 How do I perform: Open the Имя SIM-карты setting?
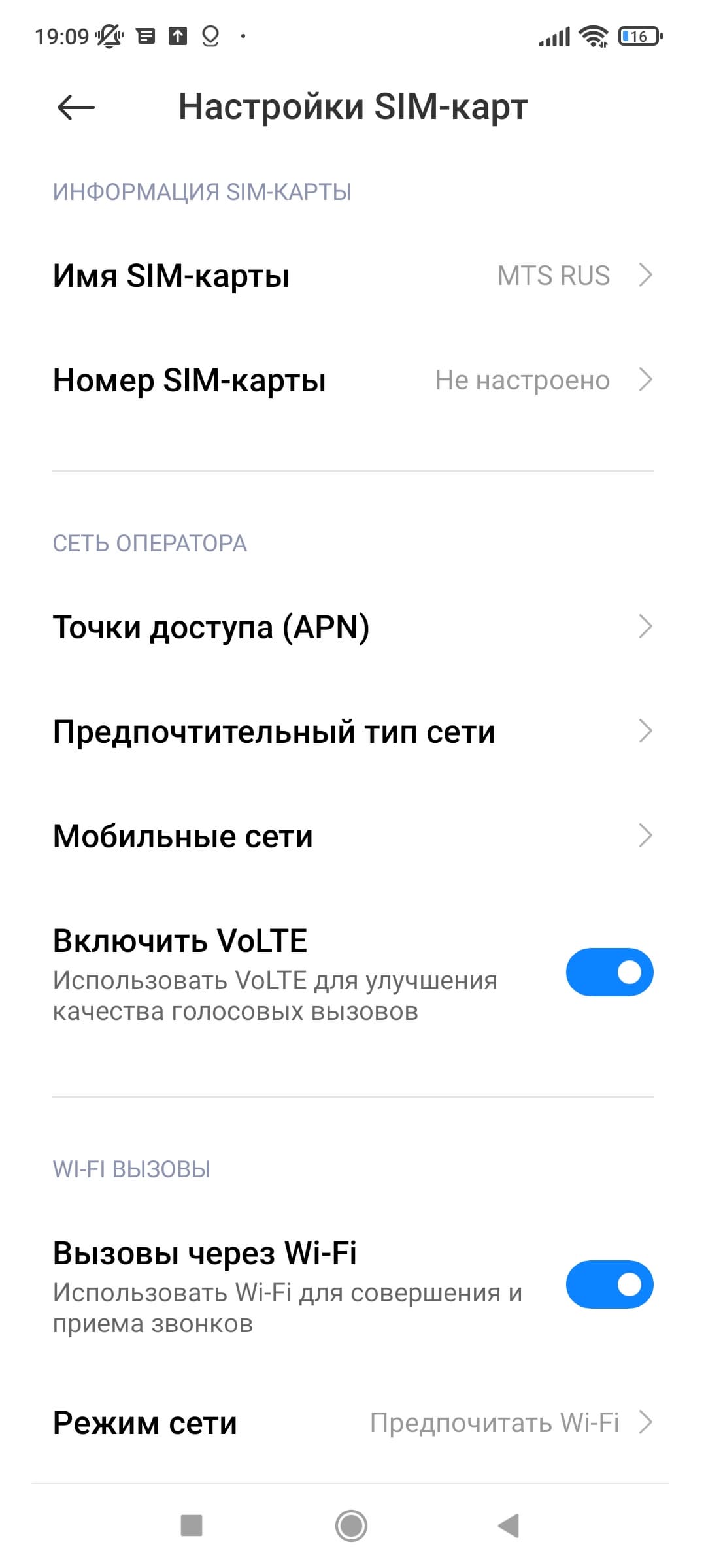tap(353, 275)
